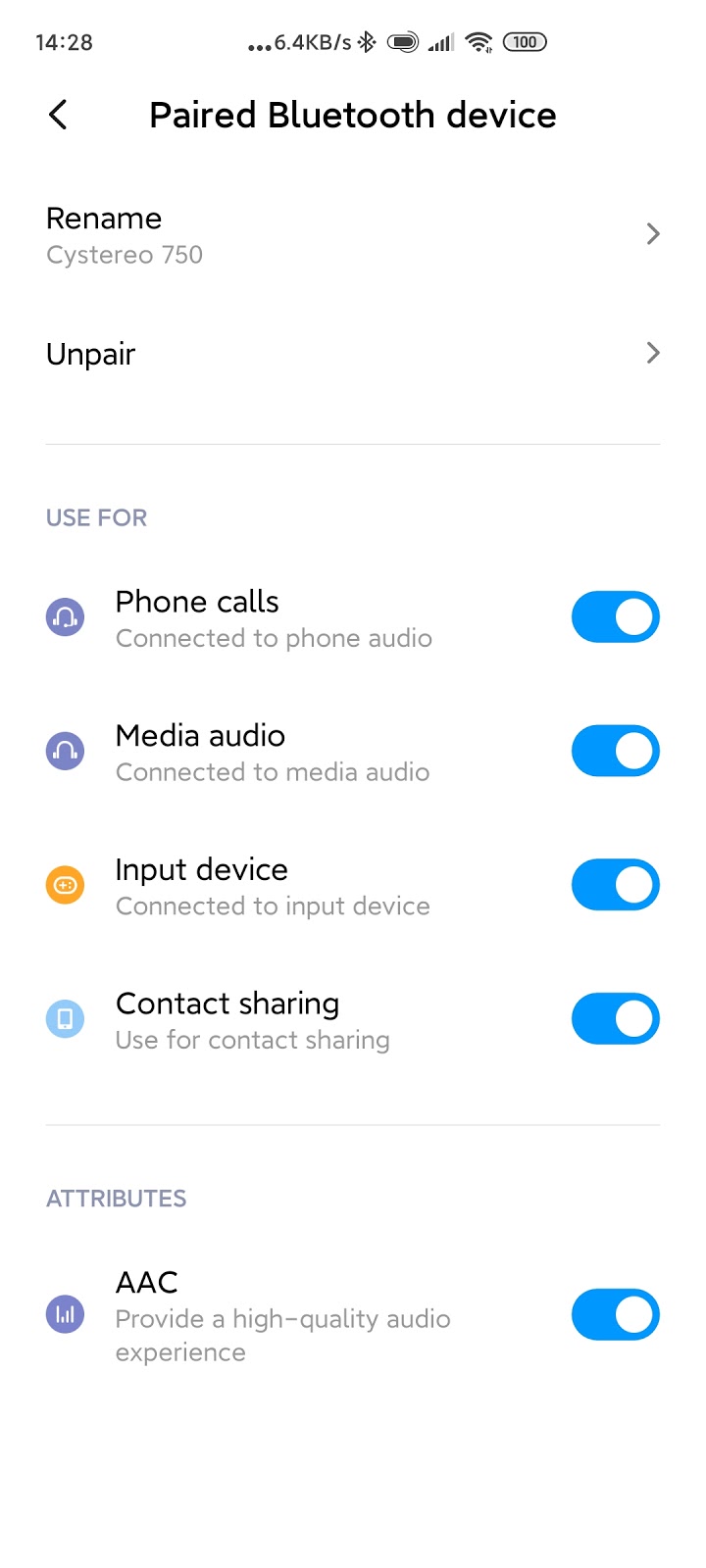Disable the Media audio toggle
This screenshot has width=706, height=1568.
click(615, 752)
